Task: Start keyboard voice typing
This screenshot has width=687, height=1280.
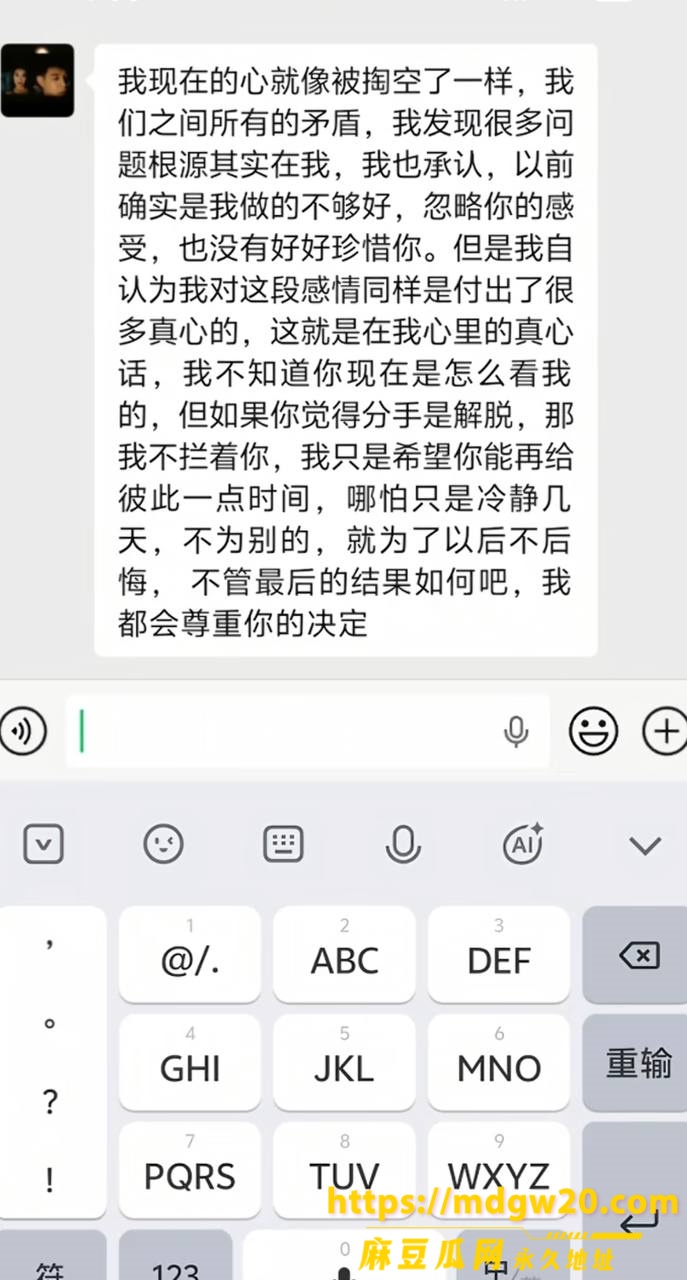Action: coord(403,846)
